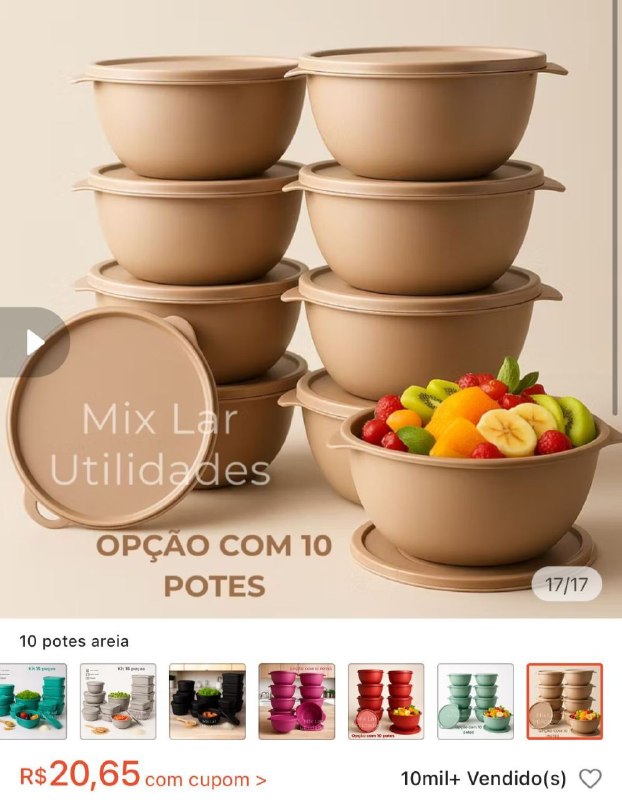This screenshot has height=800, width=622.
Task: Select the gray pots kit thumbnail
Action: click(118, 701)
